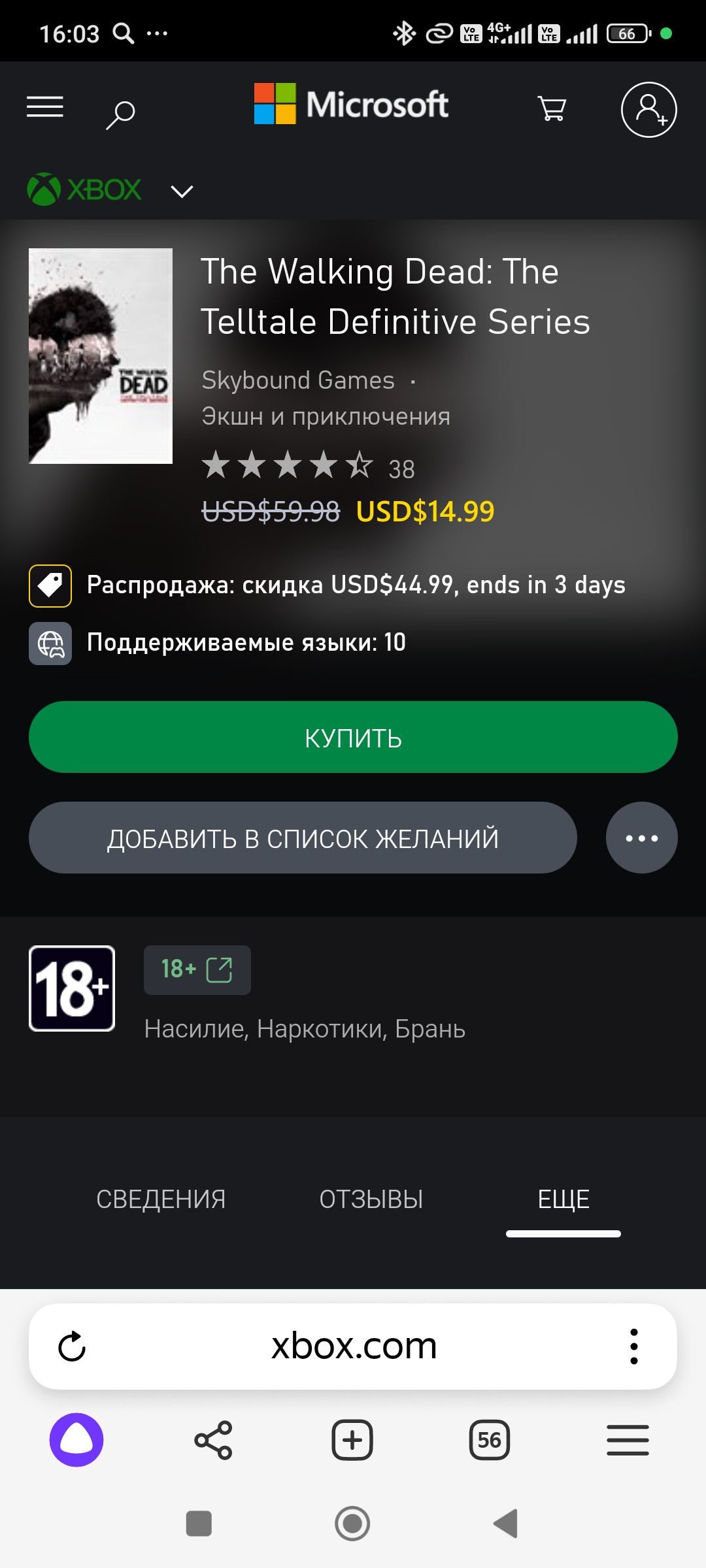Open the browser page options menu

(633, 1347)
